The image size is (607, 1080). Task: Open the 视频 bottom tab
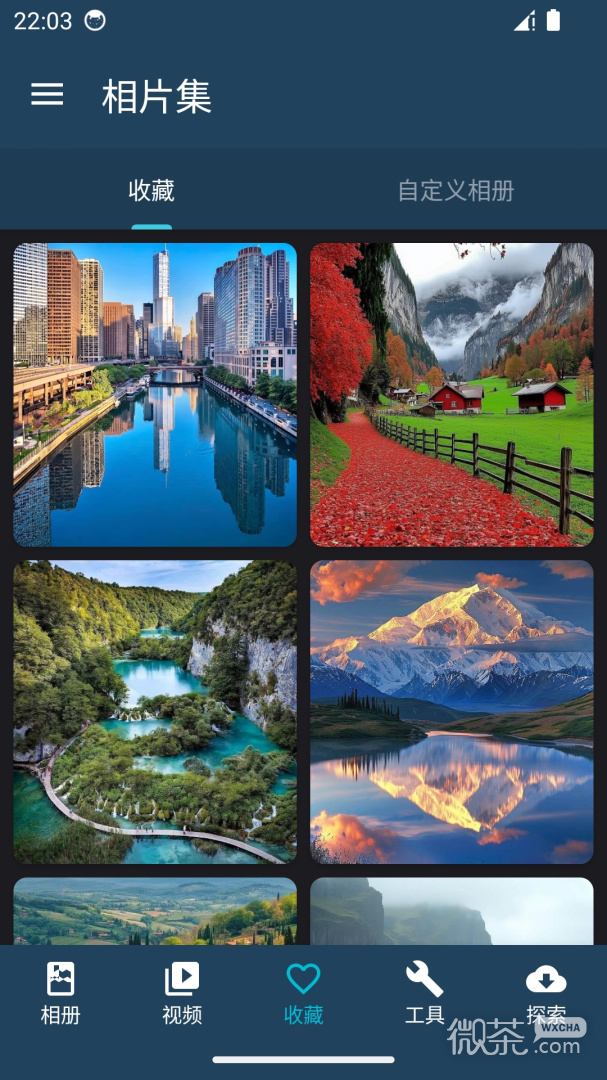(x=182, y=993)
